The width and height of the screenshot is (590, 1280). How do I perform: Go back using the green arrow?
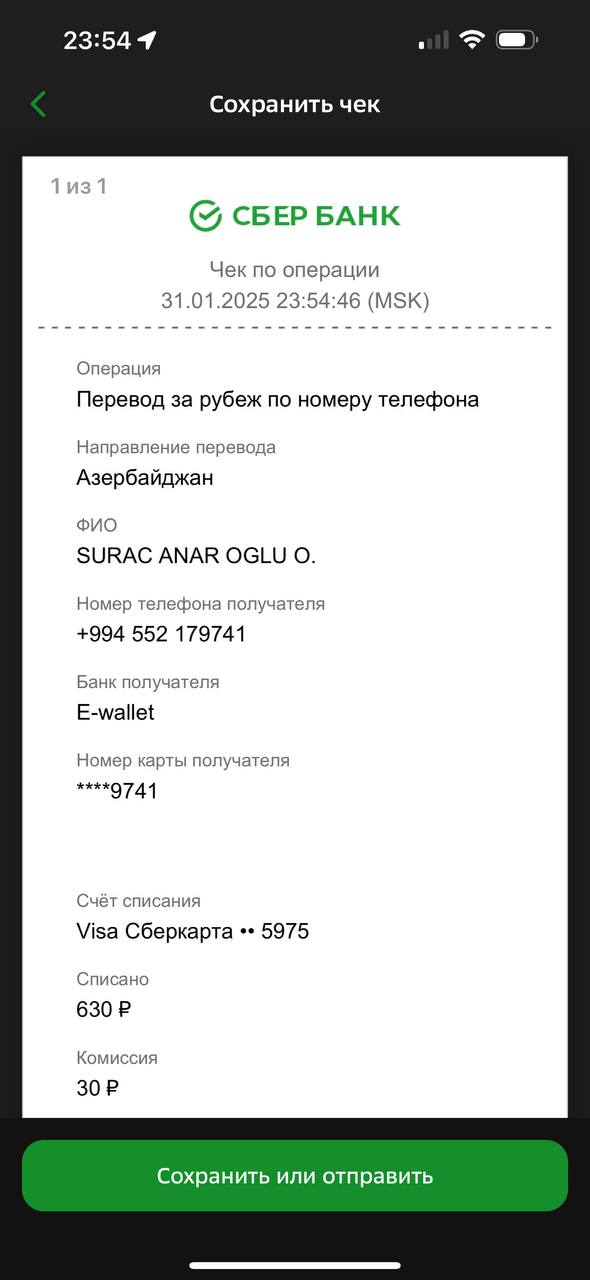38,104
